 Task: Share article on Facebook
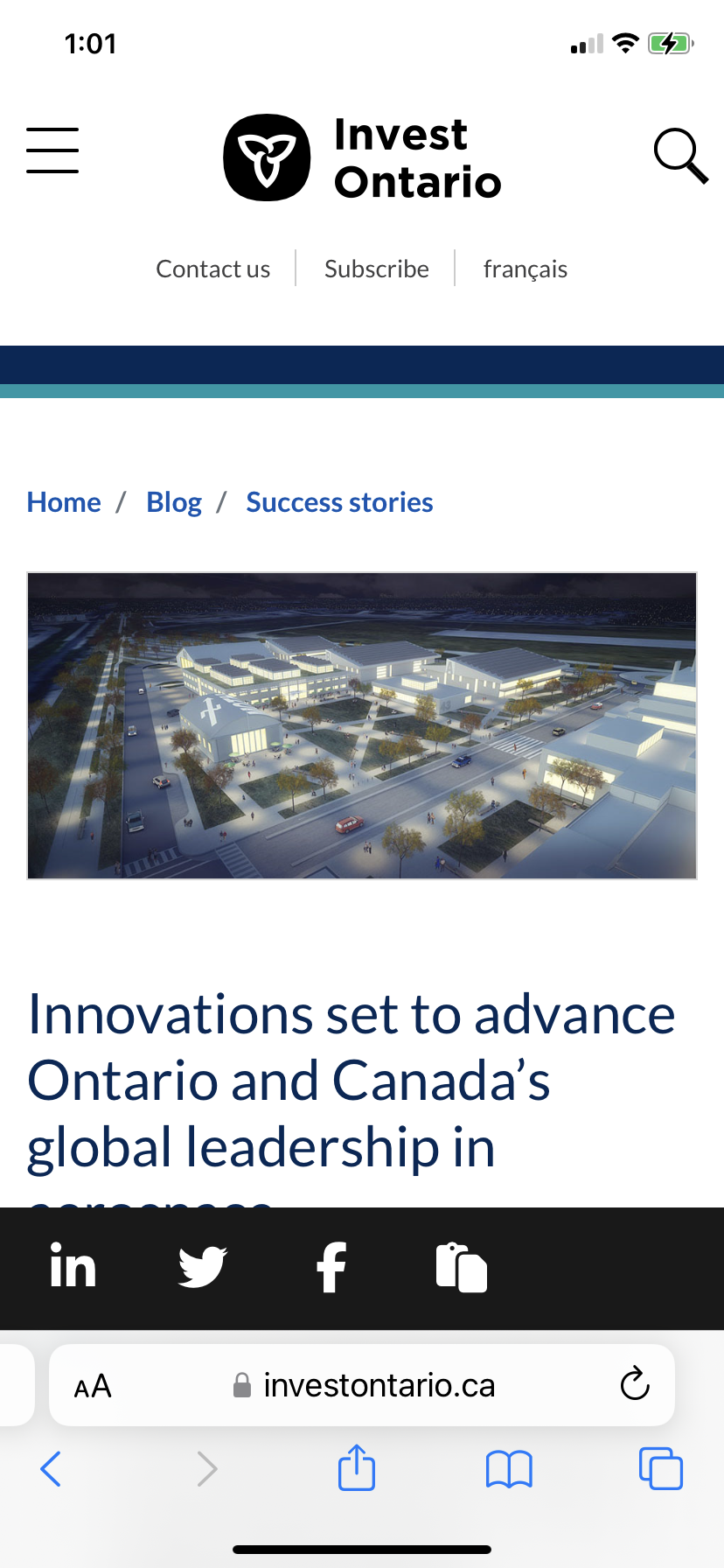[x=331, y=1266]
